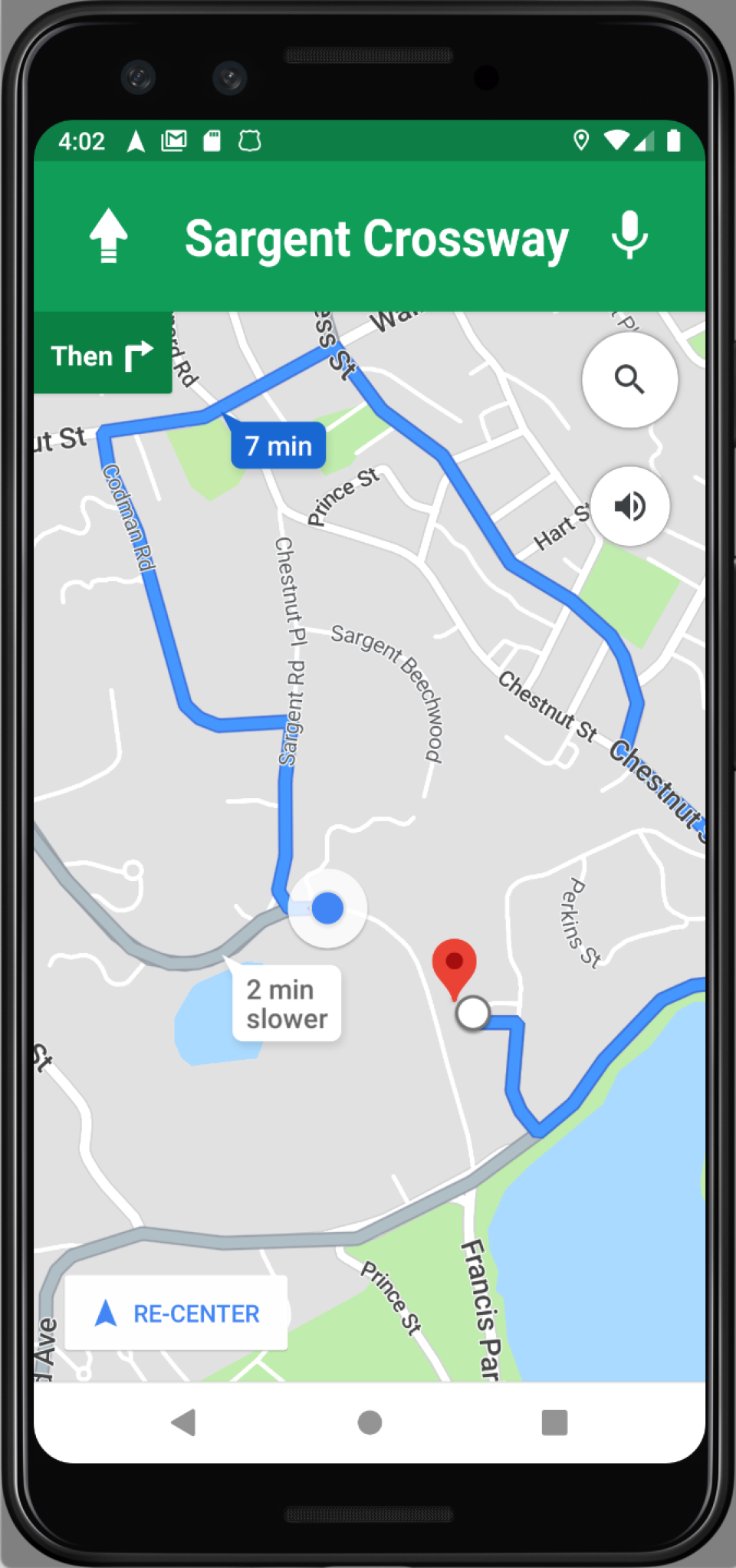Go back using system back button

184,1422
